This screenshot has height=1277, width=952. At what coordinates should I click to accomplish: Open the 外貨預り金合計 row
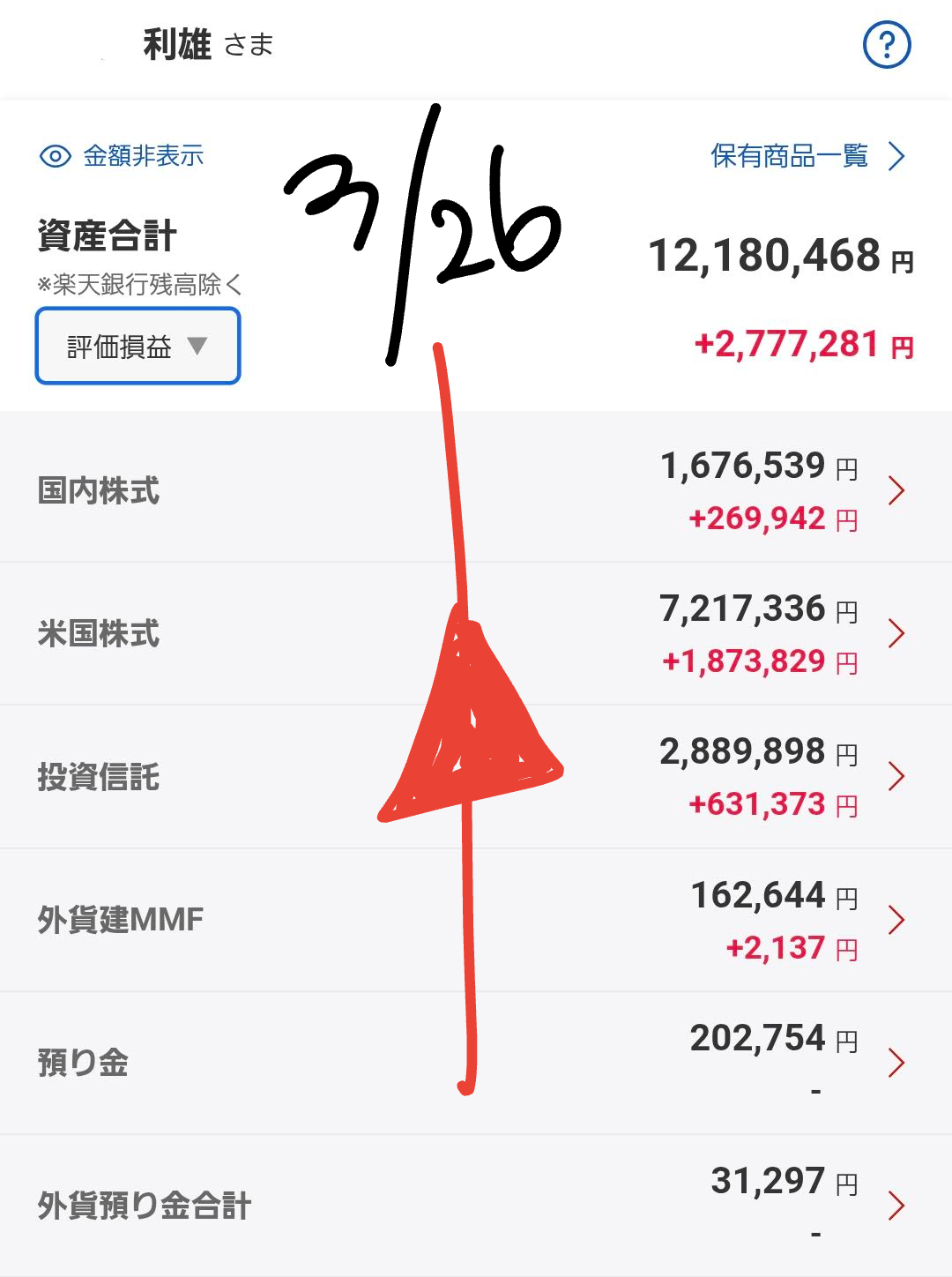coord(476,1205)
